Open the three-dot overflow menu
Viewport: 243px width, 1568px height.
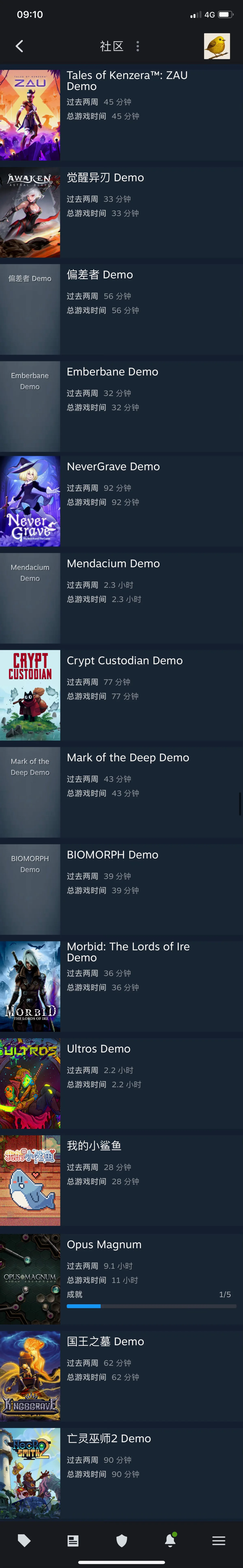click(137, 46)
